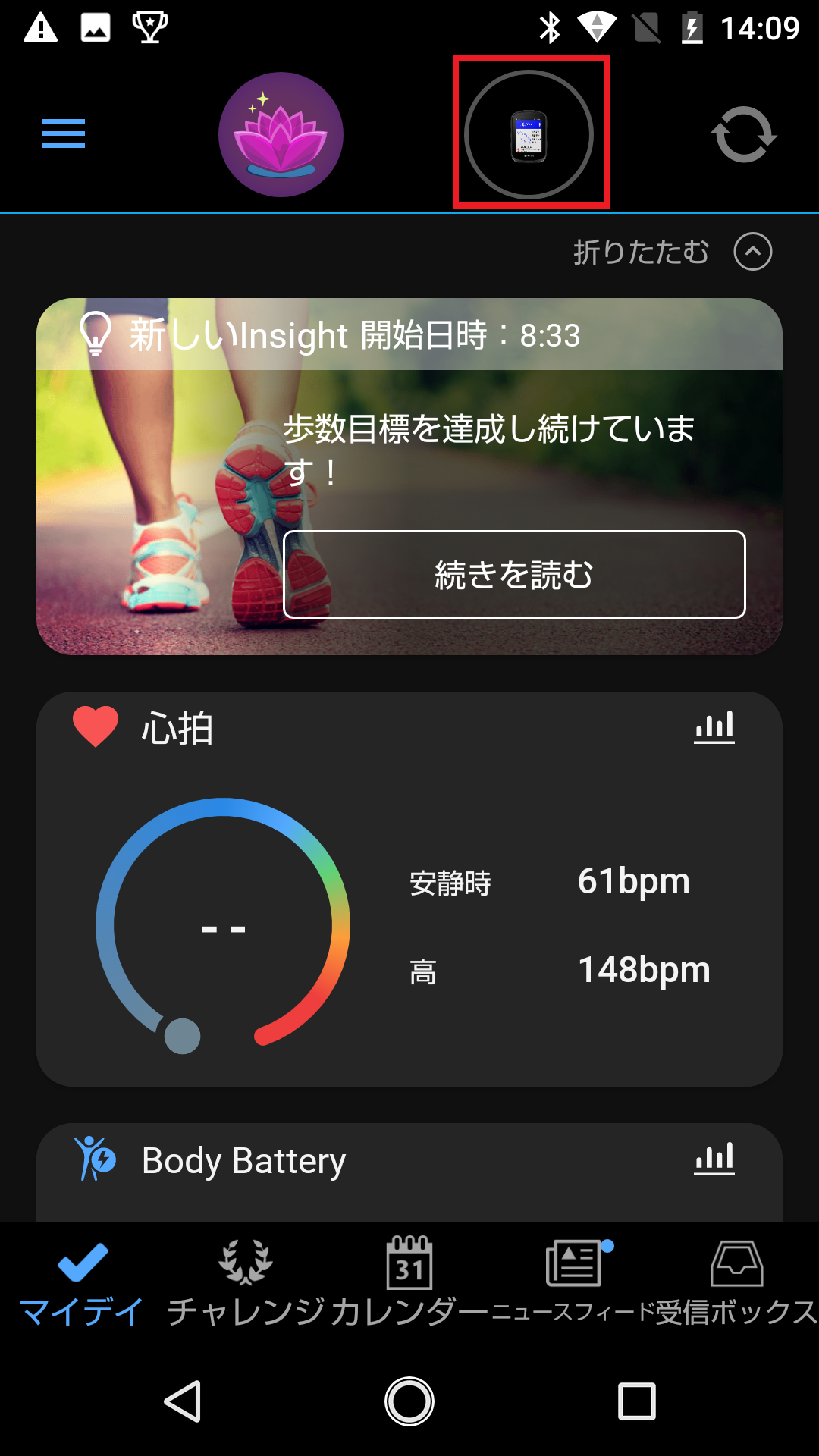
Task: Tap the lightbulb icon on the Insight card
Action: tap(94, 336)
